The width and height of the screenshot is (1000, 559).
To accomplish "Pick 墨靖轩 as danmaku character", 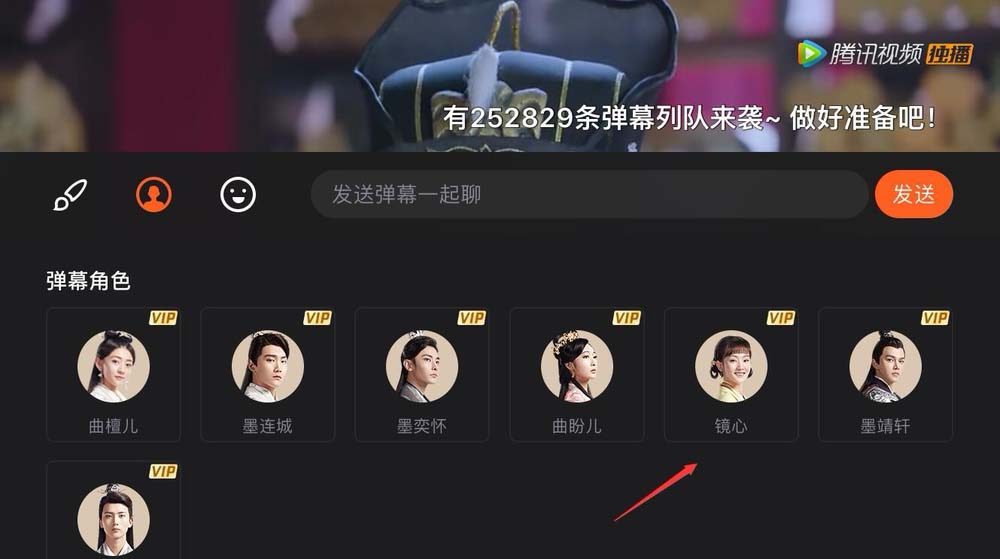I will click(885, 374).
